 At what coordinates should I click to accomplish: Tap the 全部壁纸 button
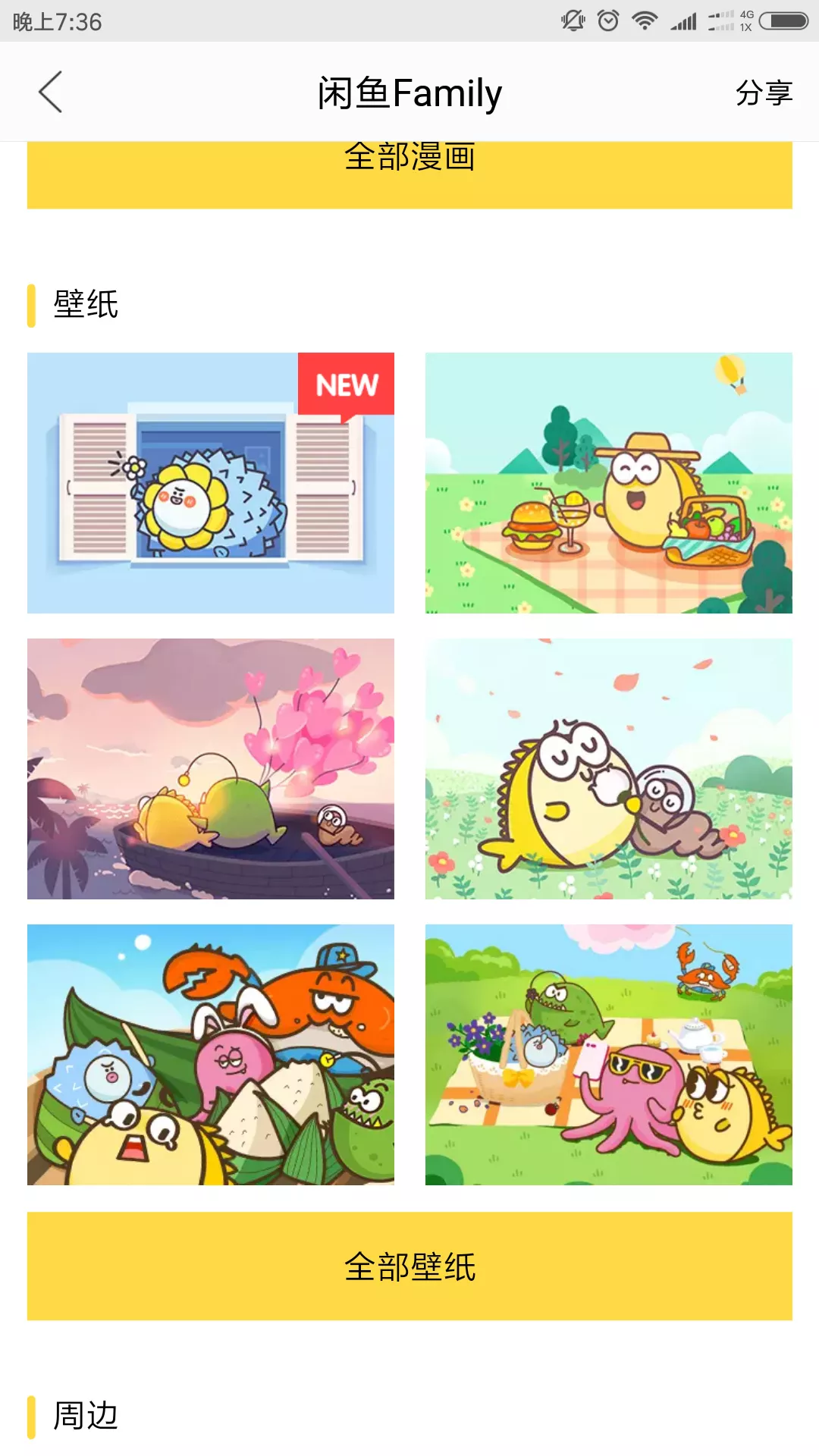[x=409, y=1266]
